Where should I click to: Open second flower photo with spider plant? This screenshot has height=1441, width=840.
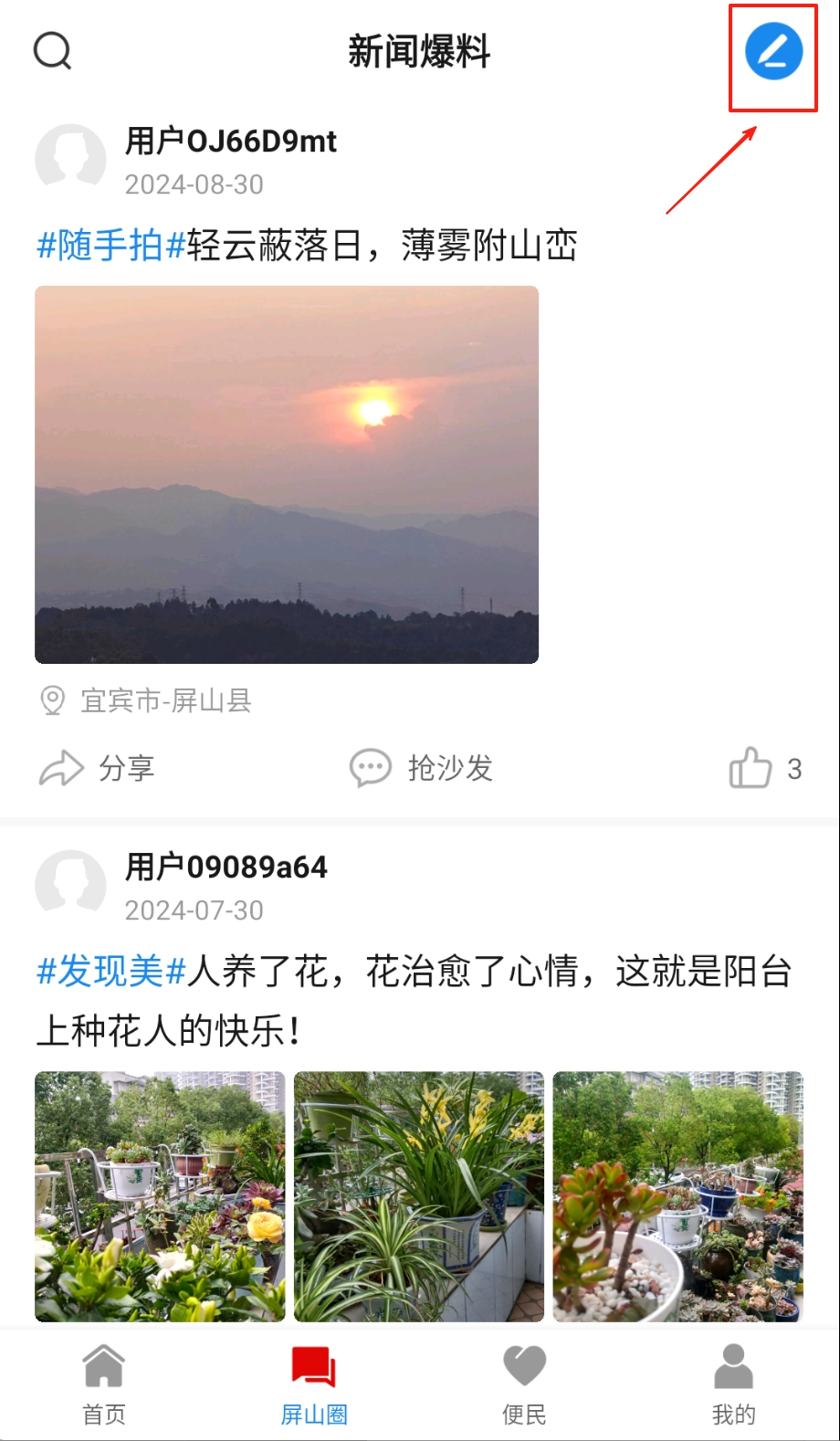[x=419, y=1196]
